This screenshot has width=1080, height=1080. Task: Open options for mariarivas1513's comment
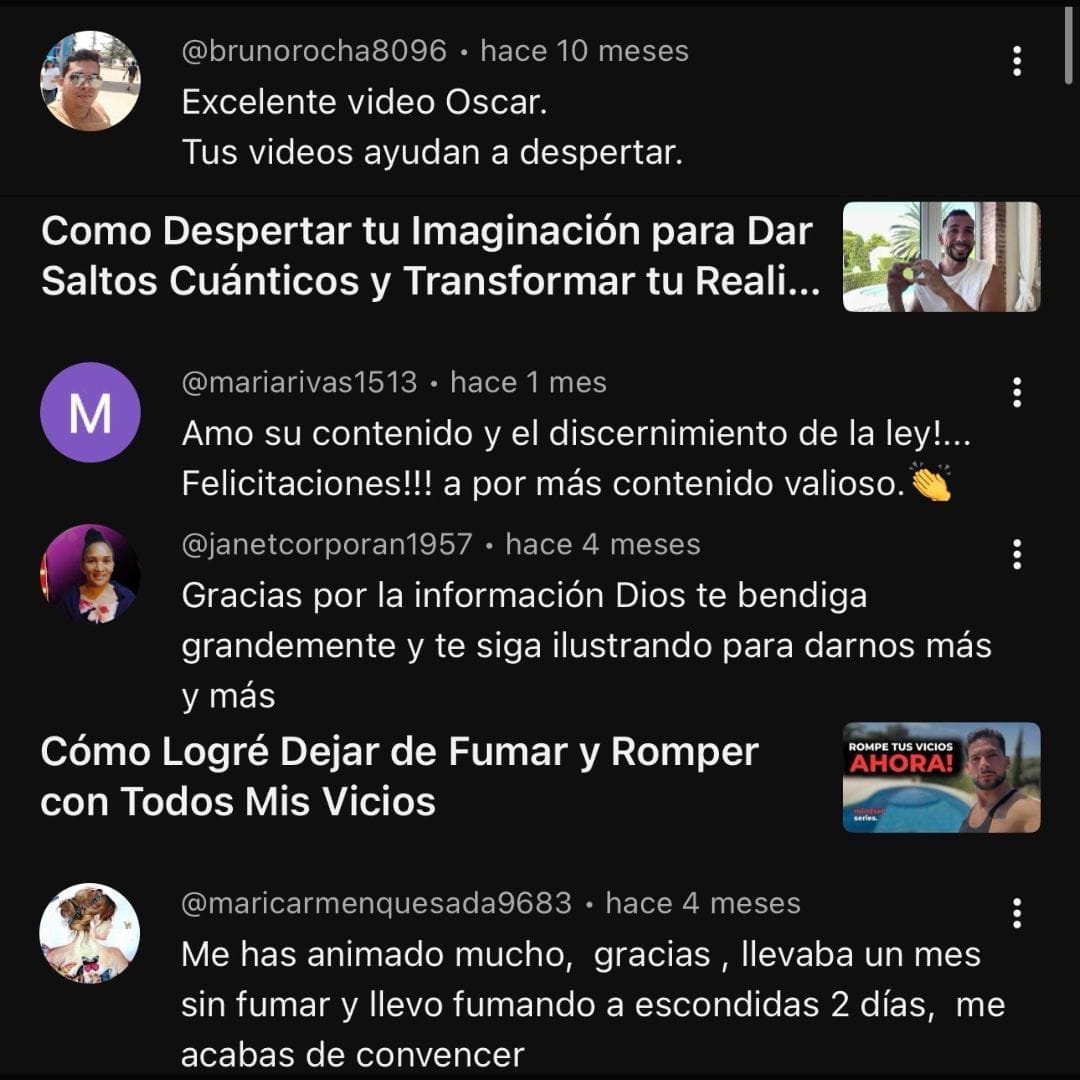pyautogui.click(x=1016, y=393)
